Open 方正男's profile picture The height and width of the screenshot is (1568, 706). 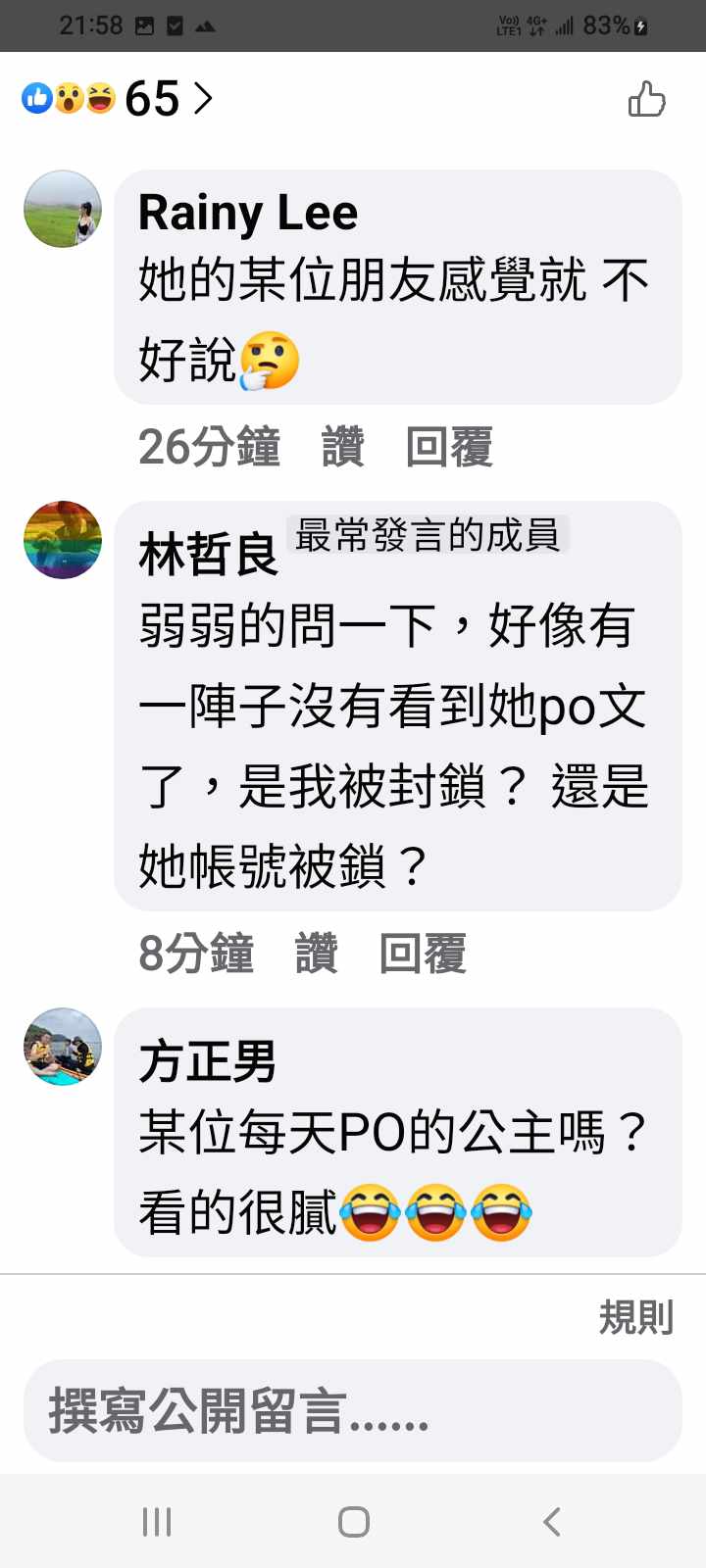tap(63, 1047)
